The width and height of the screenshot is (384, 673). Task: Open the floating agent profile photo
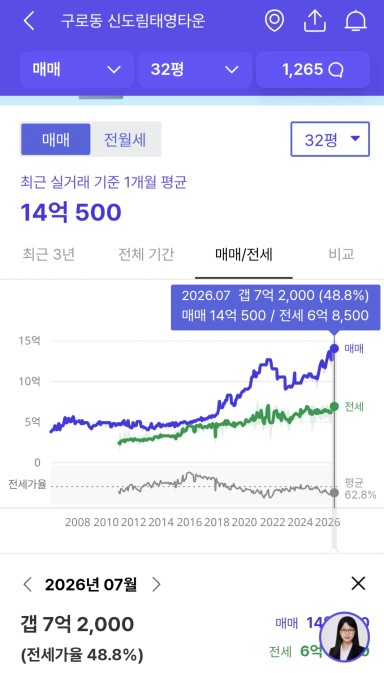(345, 637)
